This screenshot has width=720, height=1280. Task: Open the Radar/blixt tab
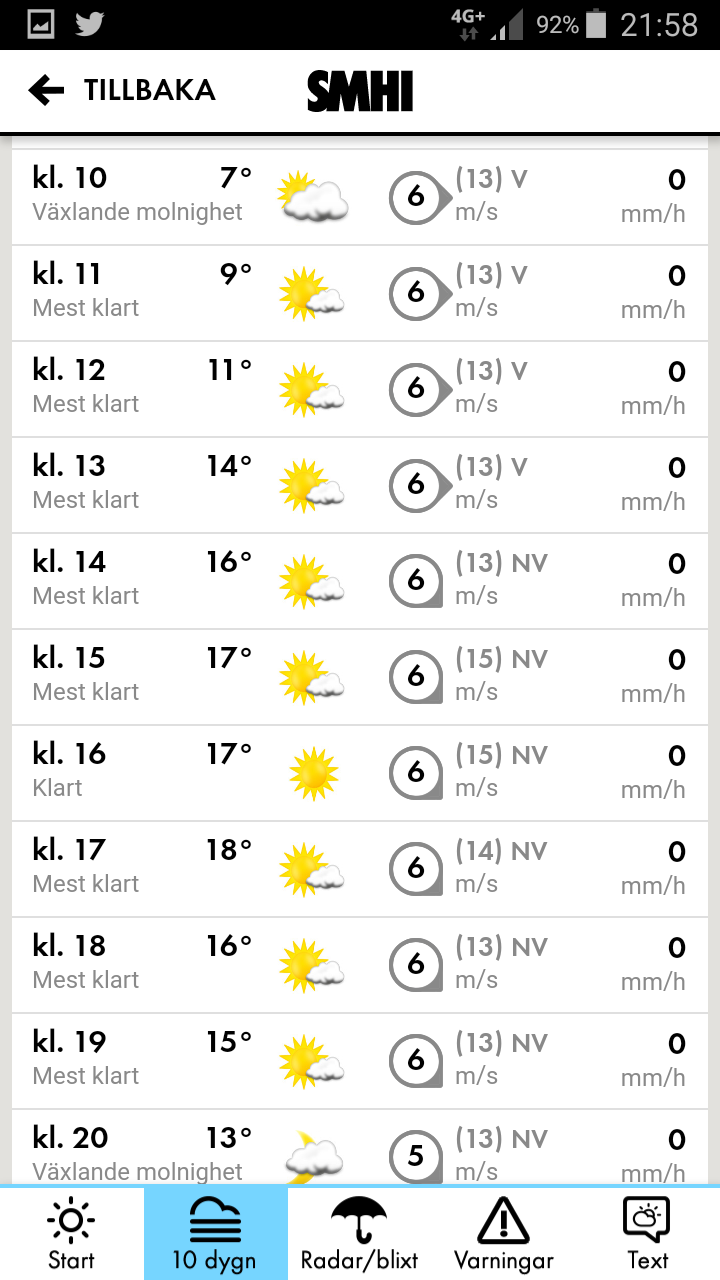pyautogui.click(x=359, y=1233)
